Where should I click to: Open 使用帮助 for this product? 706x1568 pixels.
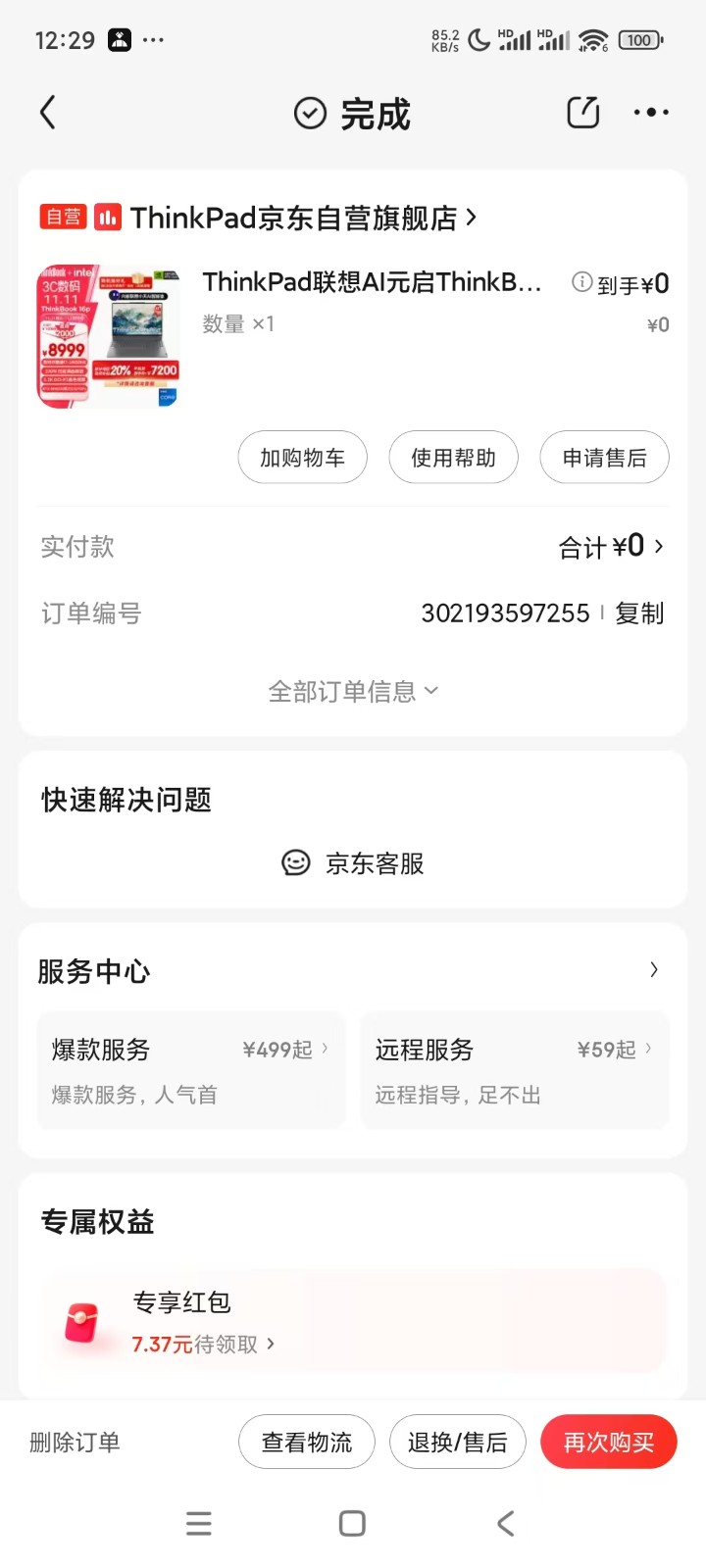coord(453,458)
